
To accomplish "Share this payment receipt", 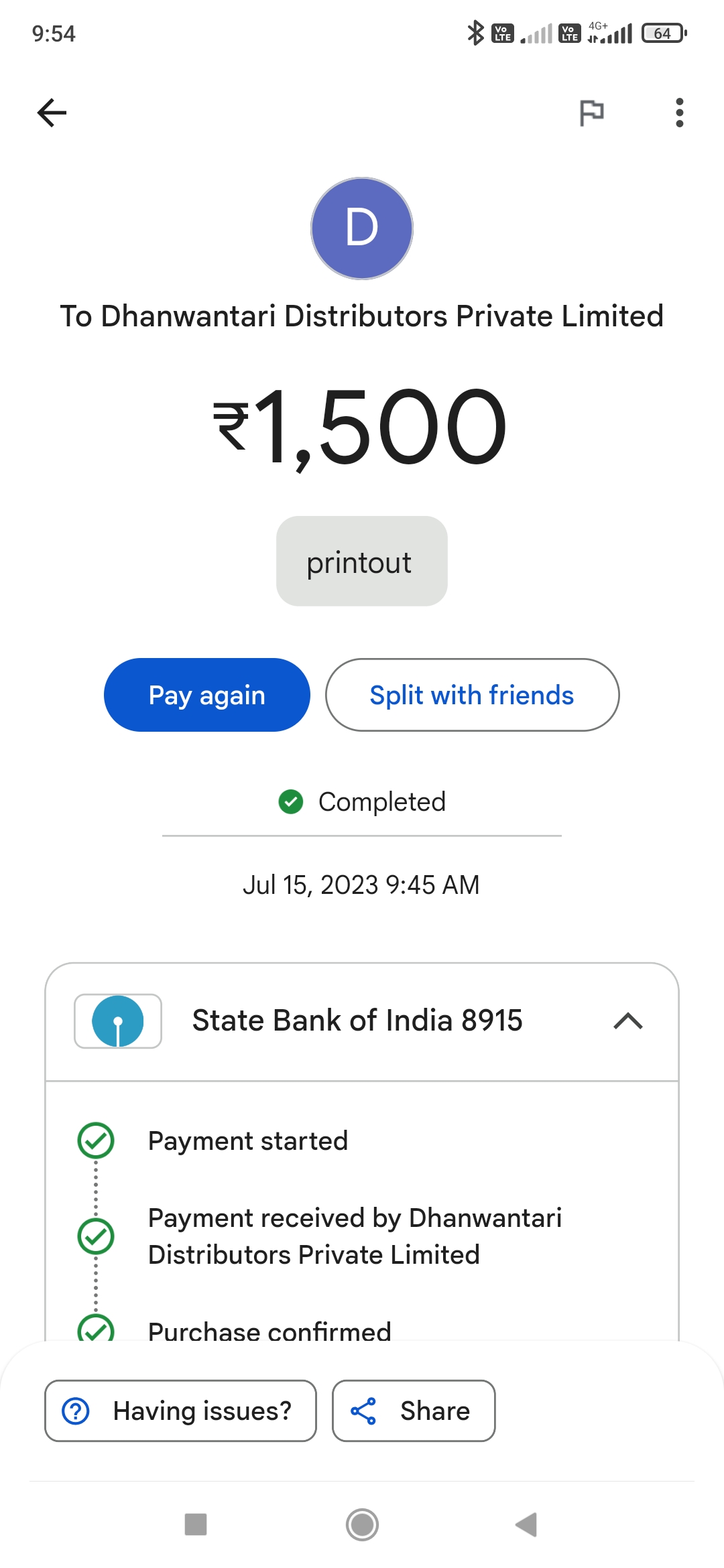I will [414, 1411].
